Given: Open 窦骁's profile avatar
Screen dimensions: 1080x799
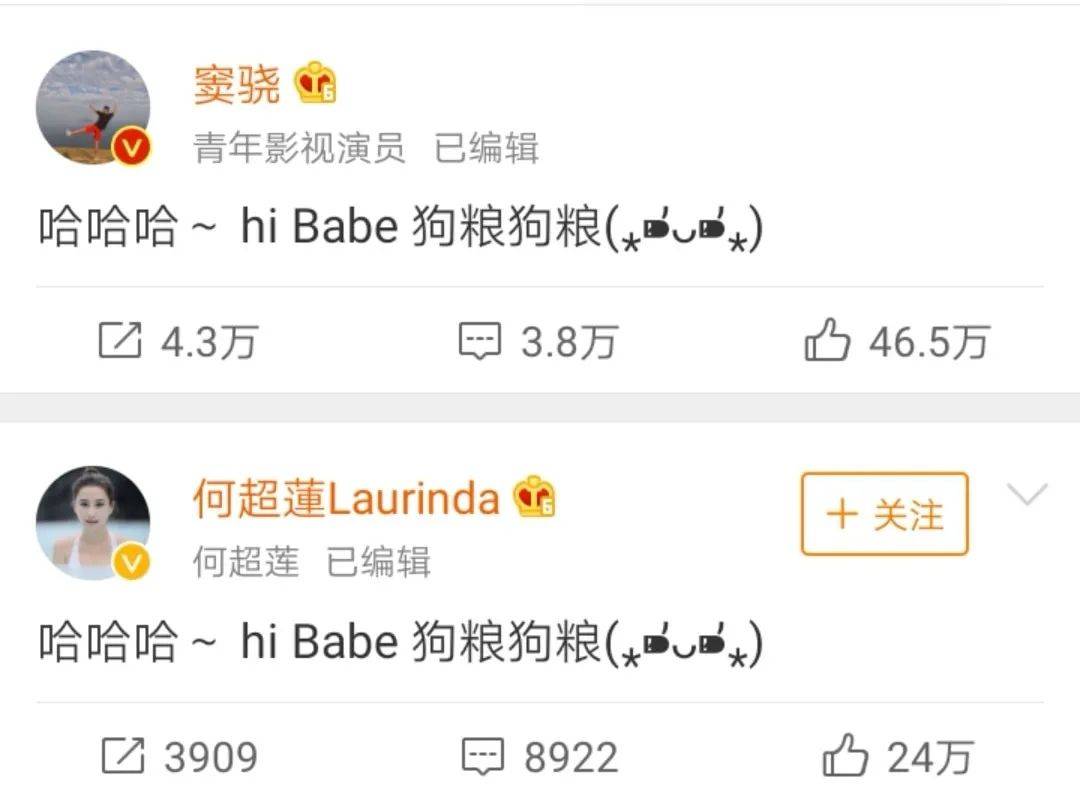Looking at the screenshot, I should tap(93, 107).
